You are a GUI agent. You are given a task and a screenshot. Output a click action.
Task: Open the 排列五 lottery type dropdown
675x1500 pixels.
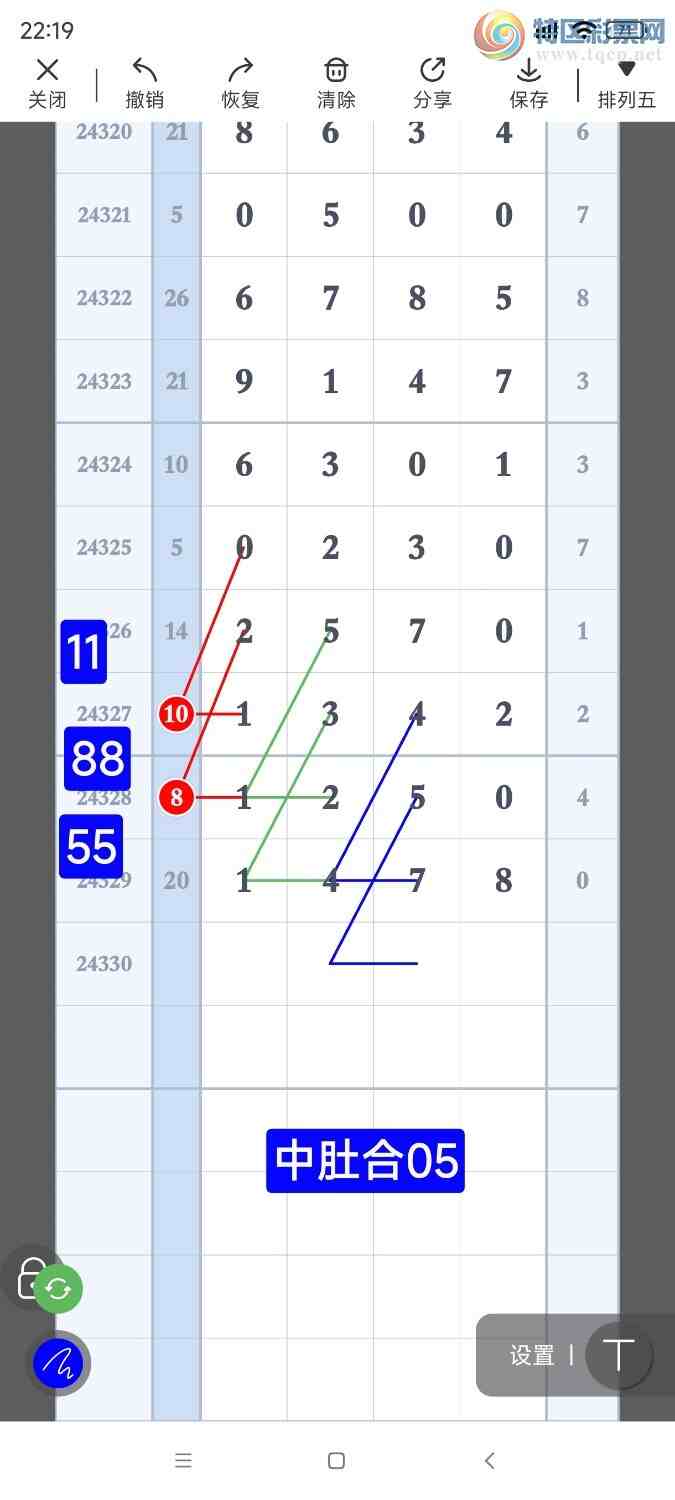626,82
